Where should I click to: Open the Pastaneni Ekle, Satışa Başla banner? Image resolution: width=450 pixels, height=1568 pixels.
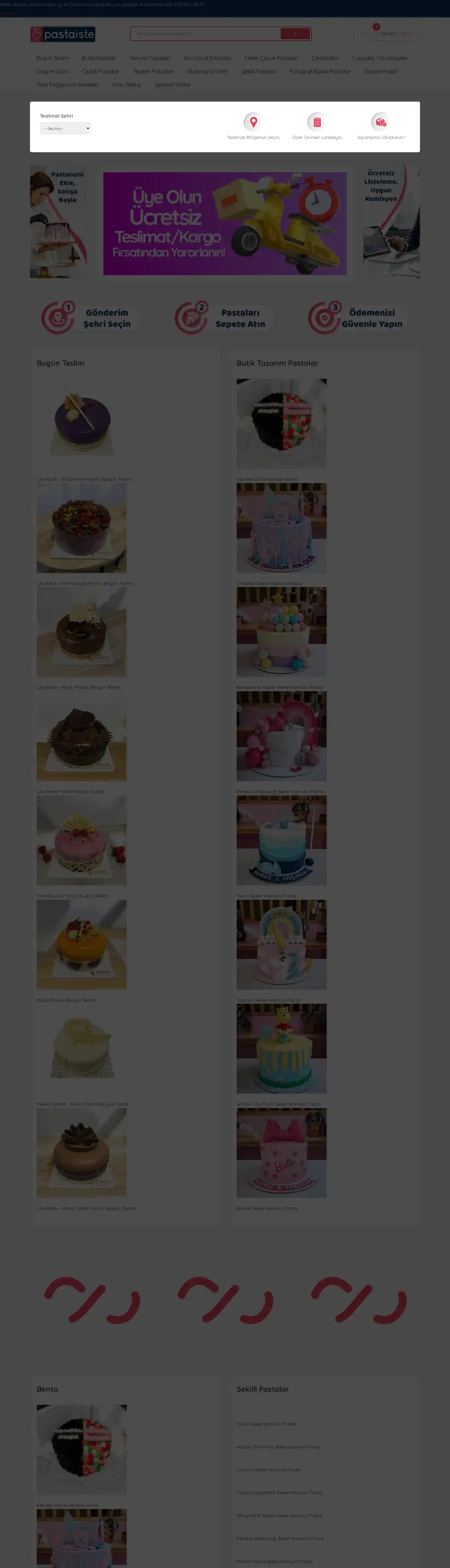[x=58, y=222]
